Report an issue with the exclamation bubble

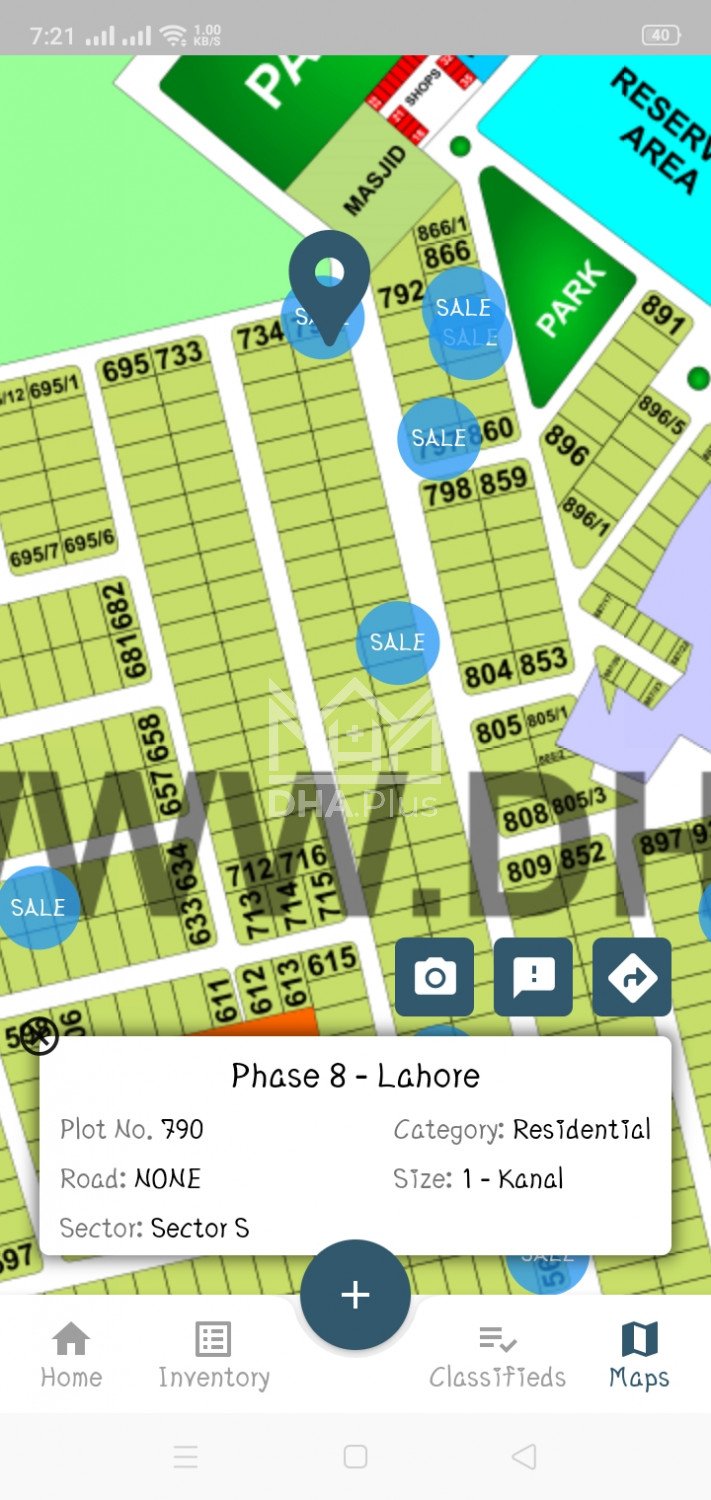(x=533, y=977)
